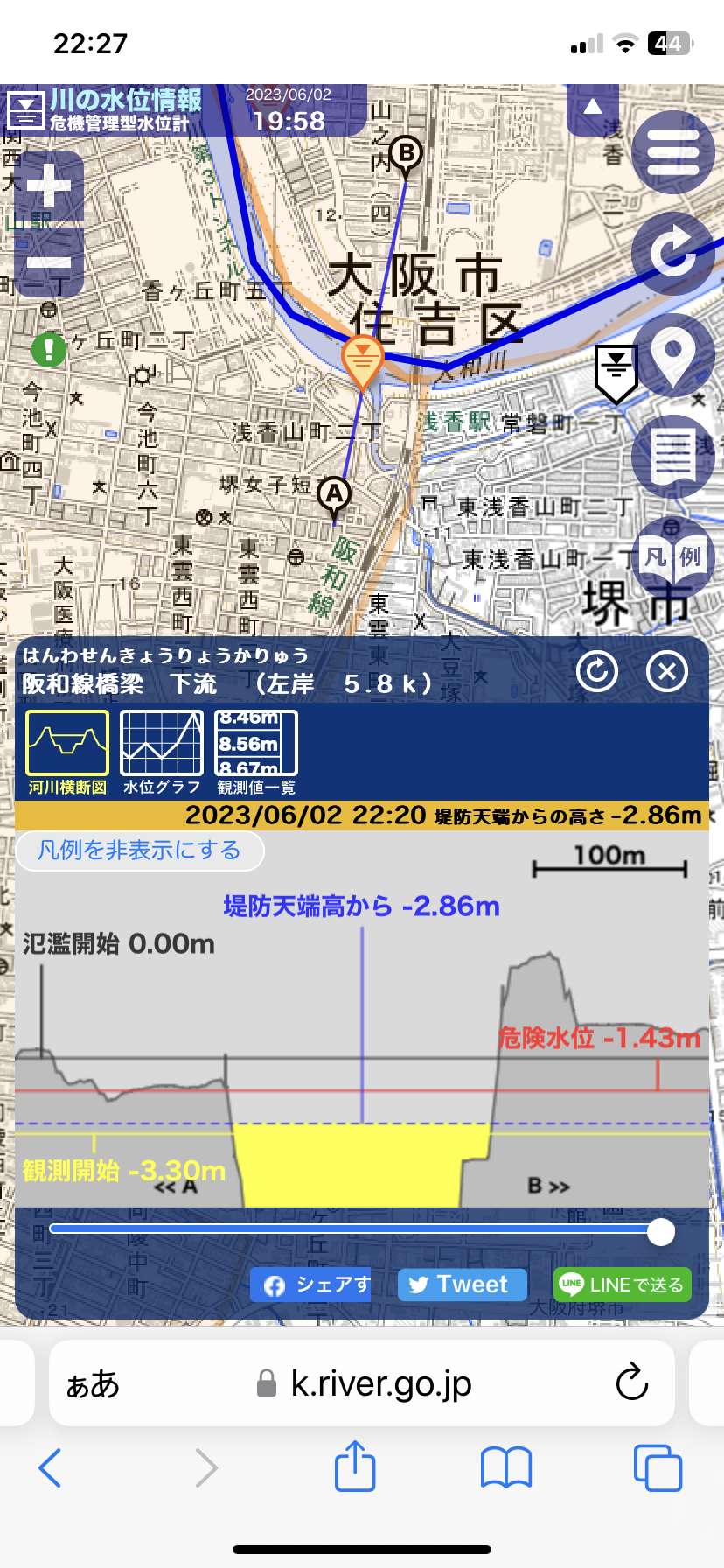Open the Safari share sheet
This screenshot has width=724, height=1568.
355,1467
